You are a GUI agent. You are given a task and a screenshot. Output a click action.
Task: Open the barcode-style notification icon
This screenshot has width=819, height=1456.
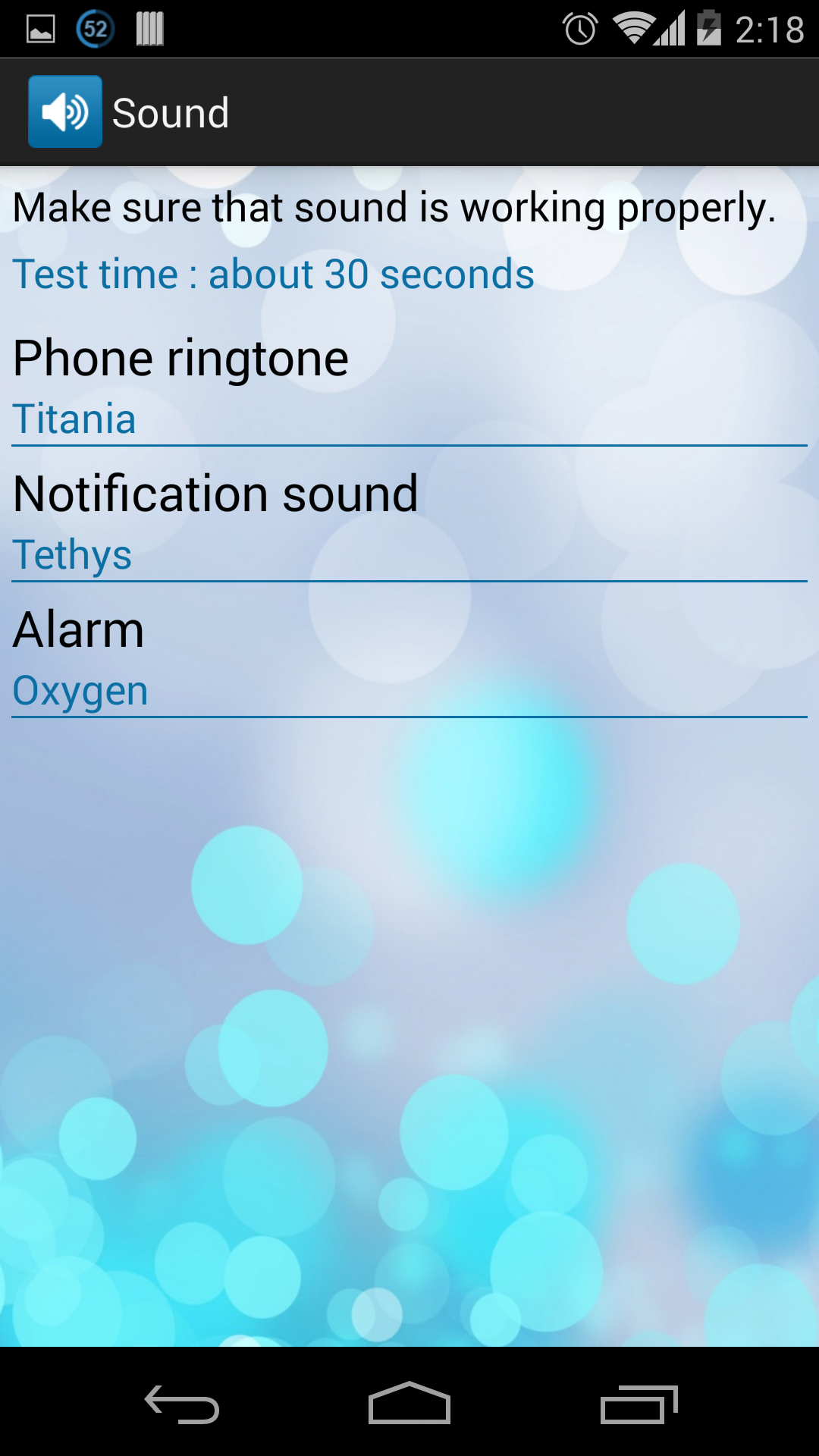(x=149, y=27)
